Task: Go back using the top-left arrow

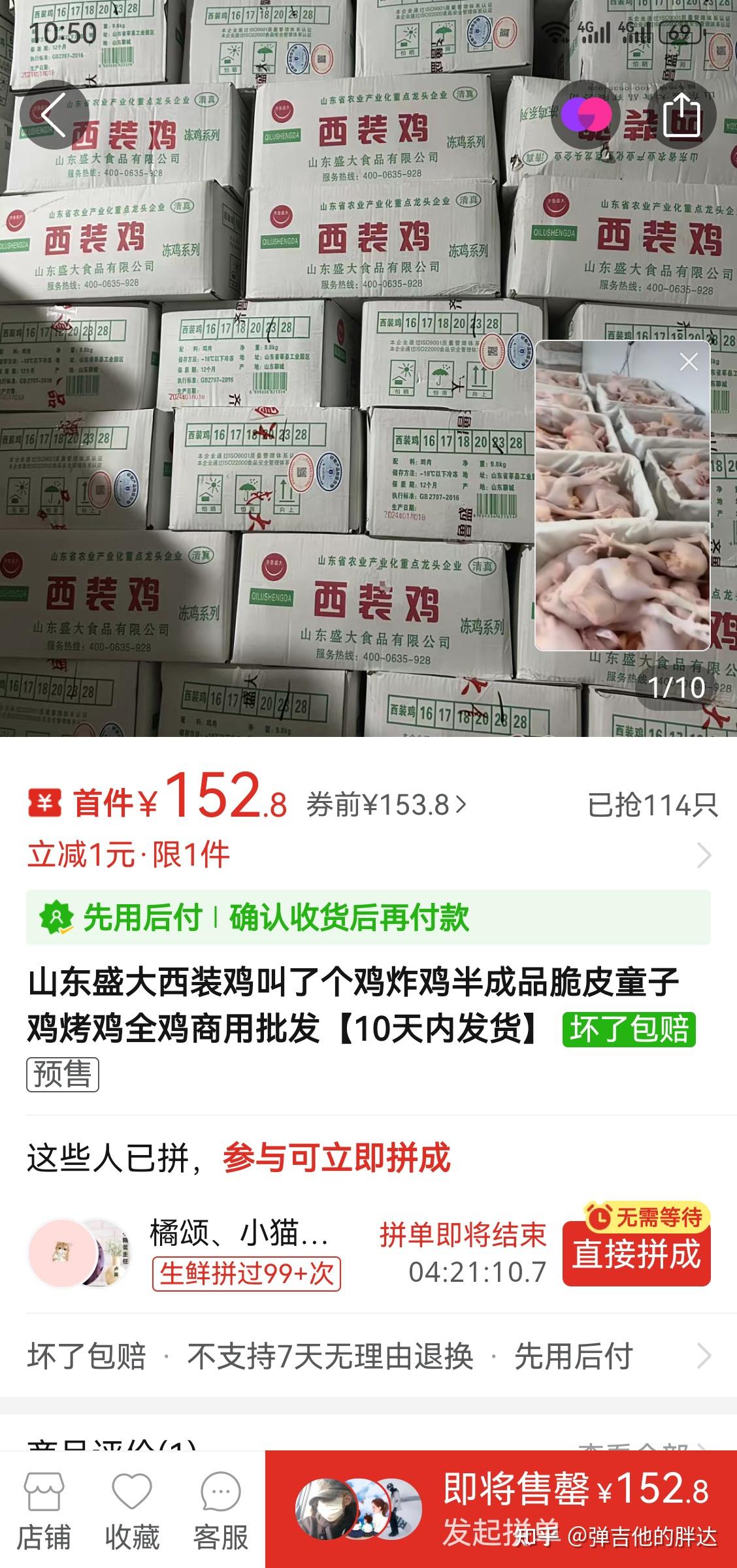Action: (54, 115)
